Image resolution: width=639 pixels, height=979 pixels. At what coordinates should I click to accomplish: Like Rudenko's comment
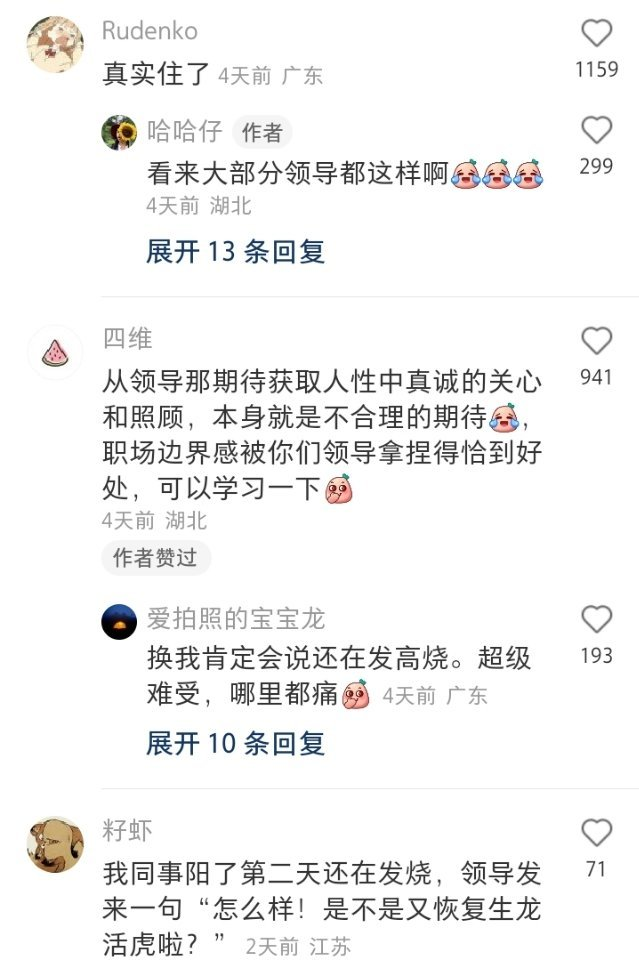click(x=596, y=34)
